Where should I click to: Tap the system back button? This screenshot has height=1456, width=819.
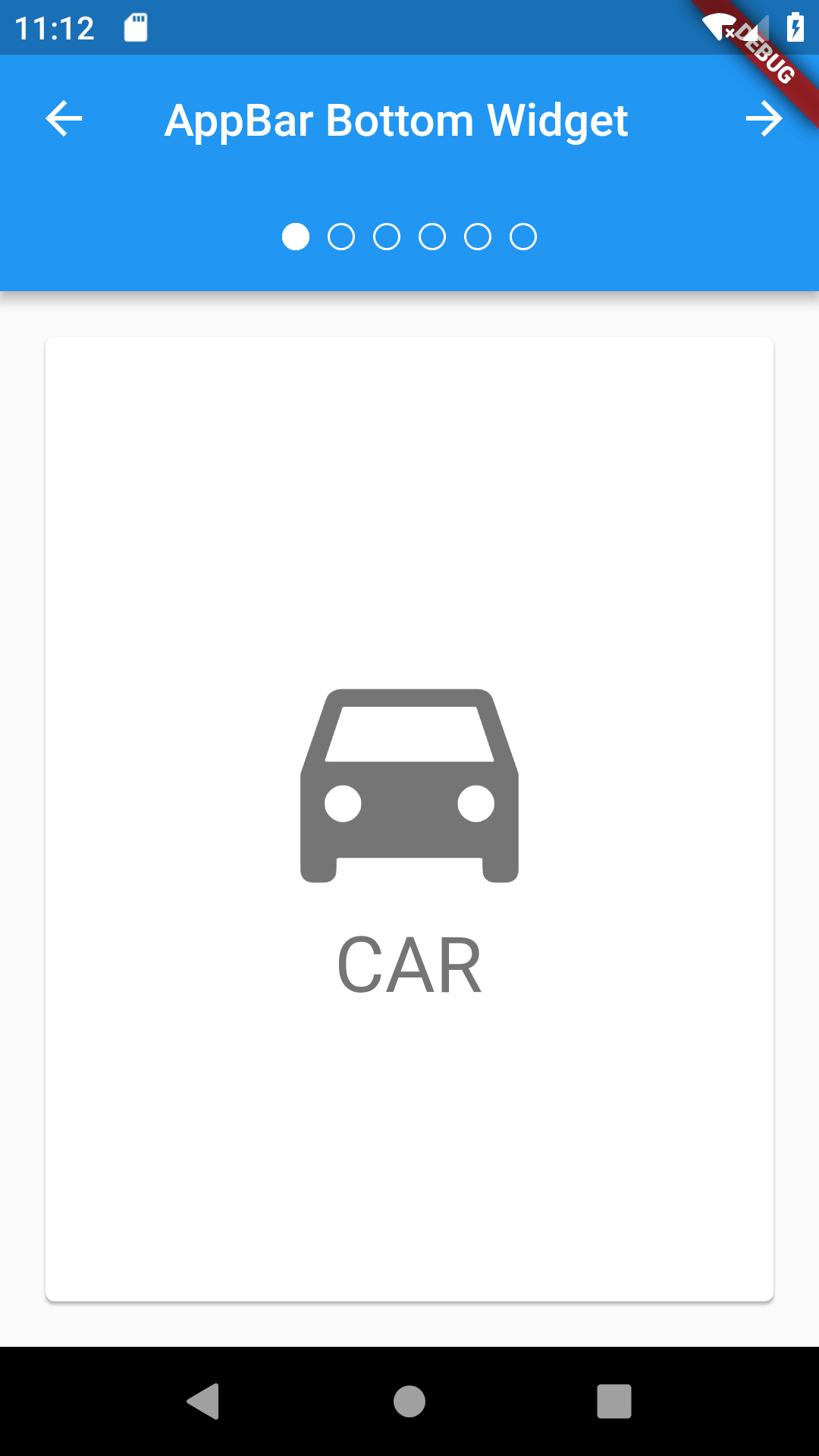coord(203,1401)
